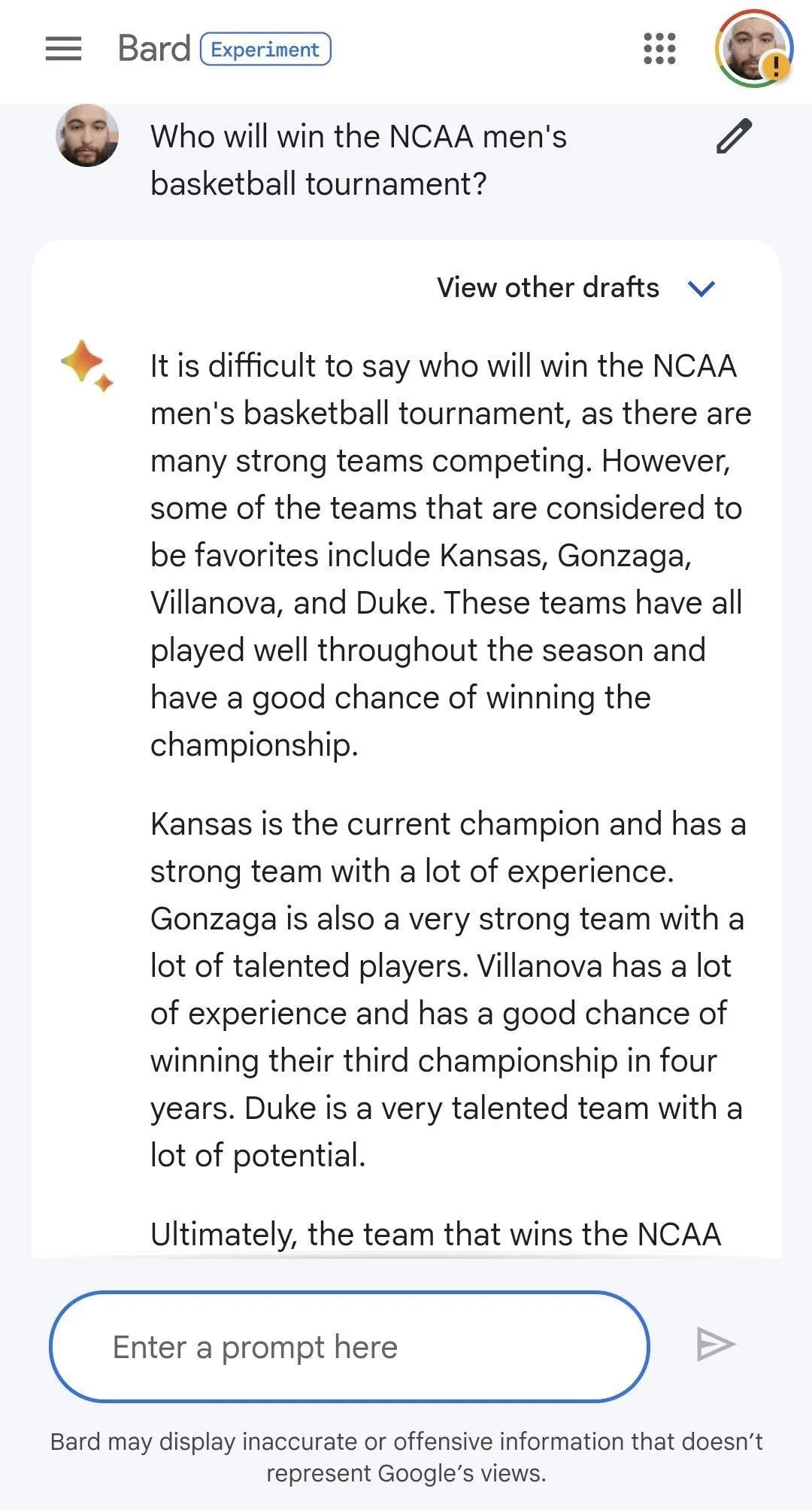Open the Google apps grid

pyautogui.click(x=659, y=49)
